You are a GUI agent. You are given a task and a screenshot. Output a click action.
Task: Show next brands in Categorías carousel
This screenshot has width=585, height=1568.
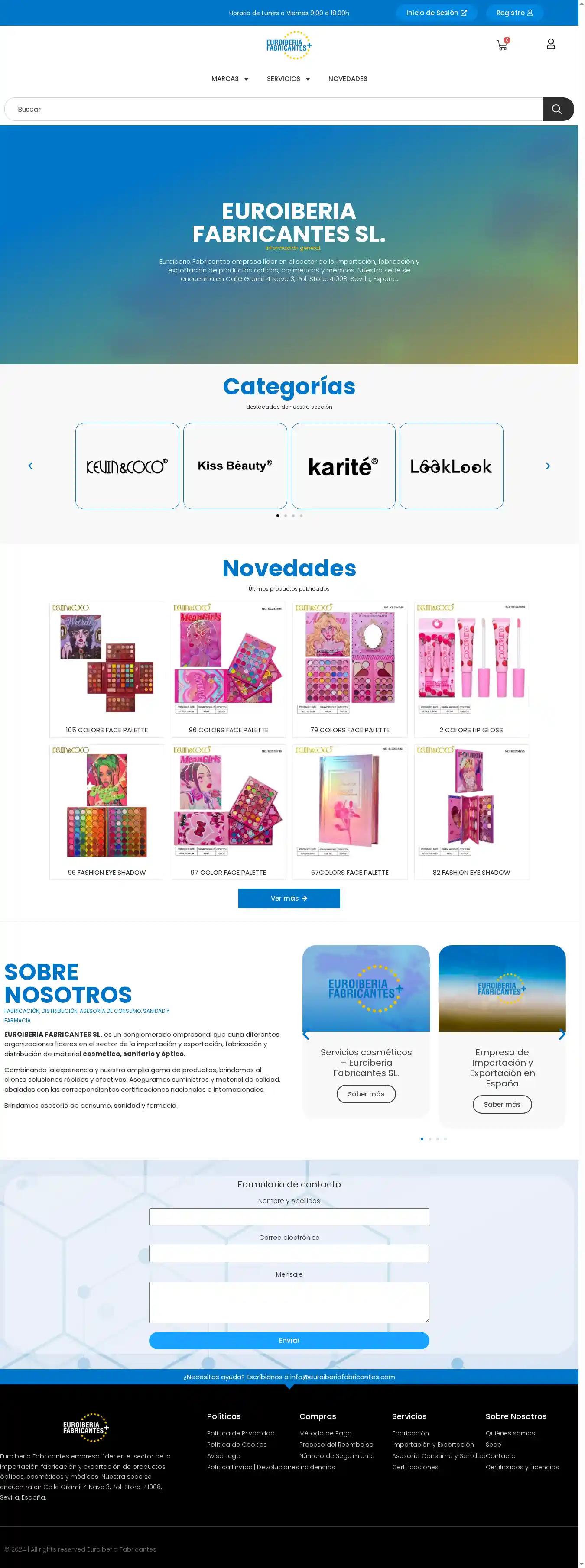[547, 466]
